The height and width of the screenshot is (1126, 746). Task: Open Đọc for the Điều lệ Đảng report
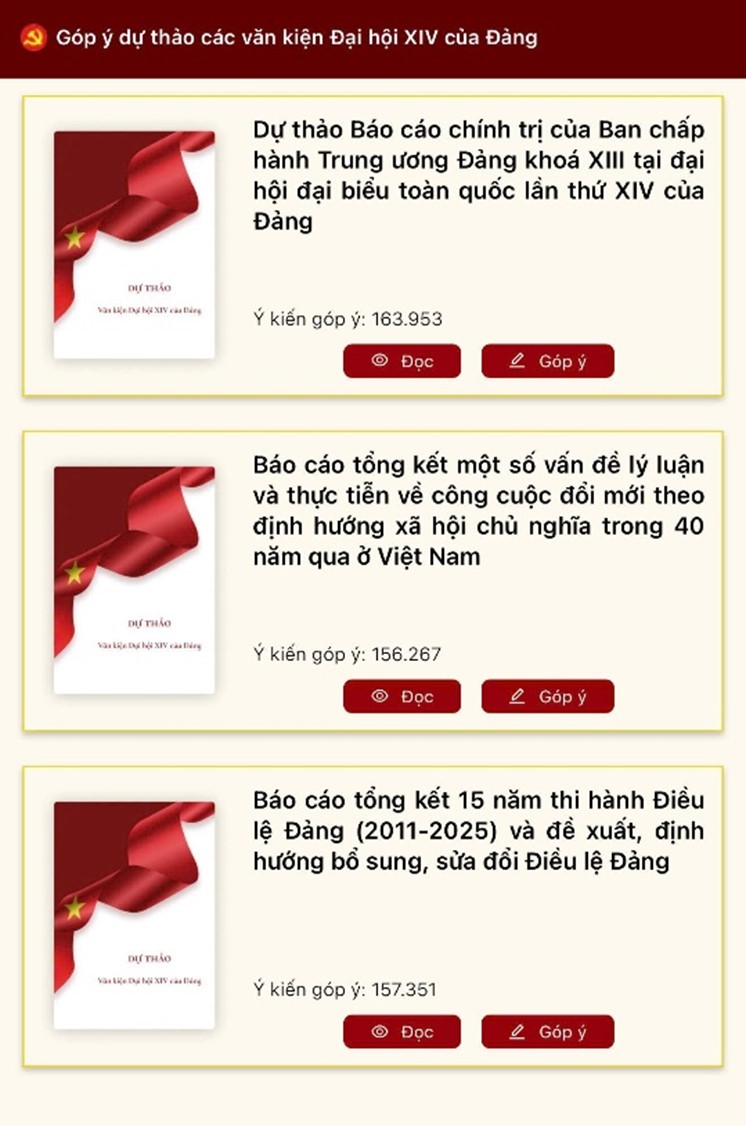(402, 1031)
